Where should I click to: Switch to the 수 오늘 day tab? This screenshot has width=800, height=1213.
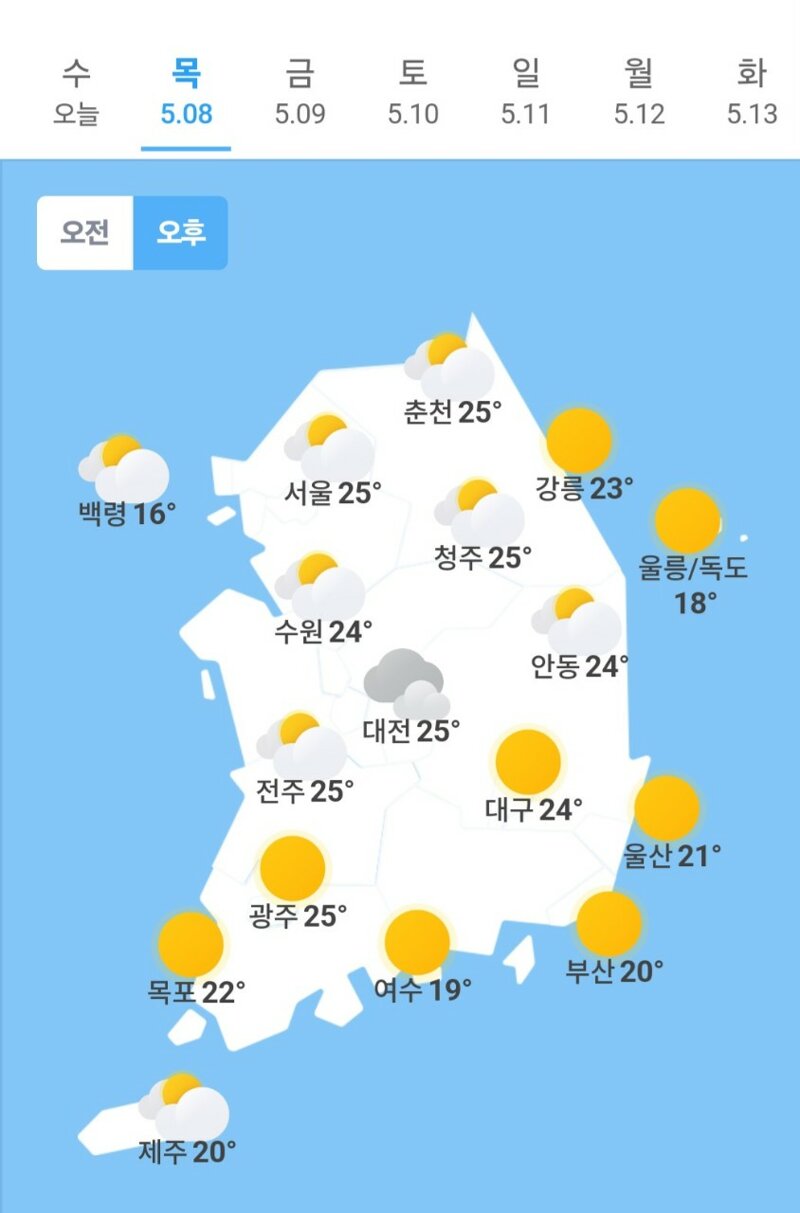click(76, 92)
